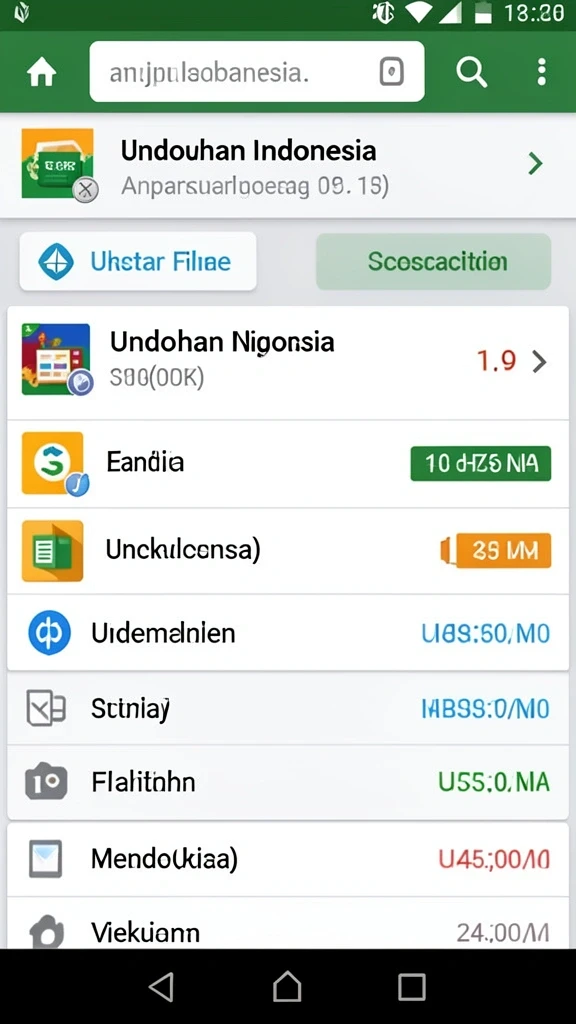
Task: Tap the address field reading anujpulaobanesia
Action: pos(257,72)
